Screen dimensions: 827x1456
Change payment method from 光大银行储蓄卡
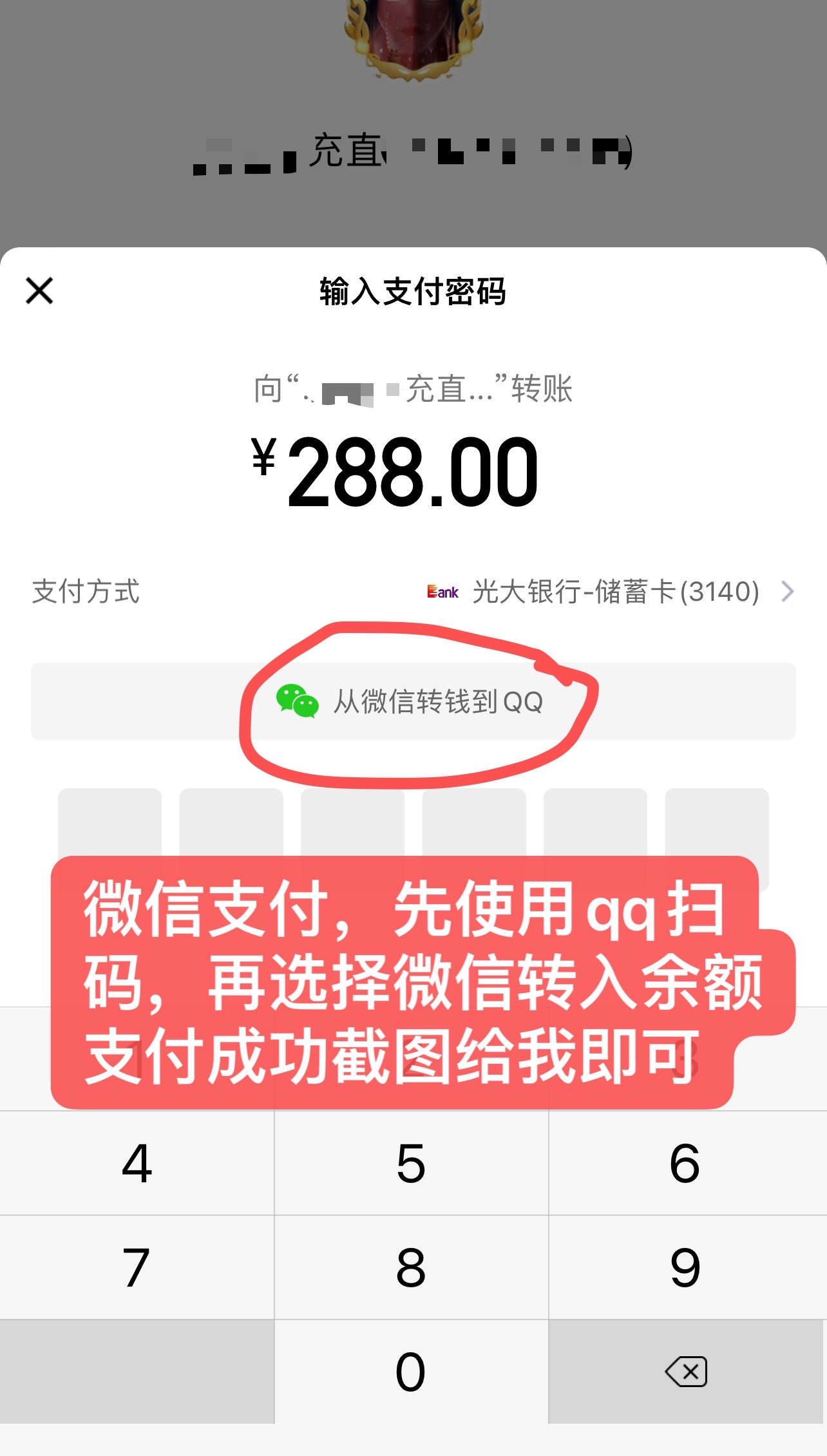[615, 591]
